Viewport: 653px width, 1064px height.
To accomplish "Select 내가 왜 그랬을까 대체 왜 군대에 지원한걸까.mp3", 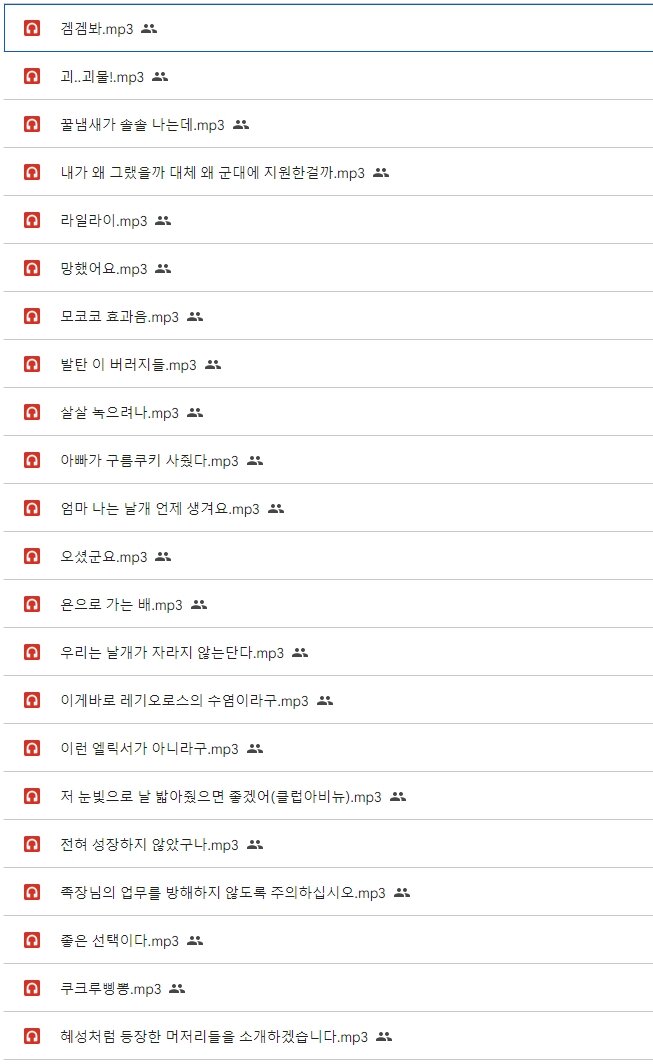I will 329,172.
